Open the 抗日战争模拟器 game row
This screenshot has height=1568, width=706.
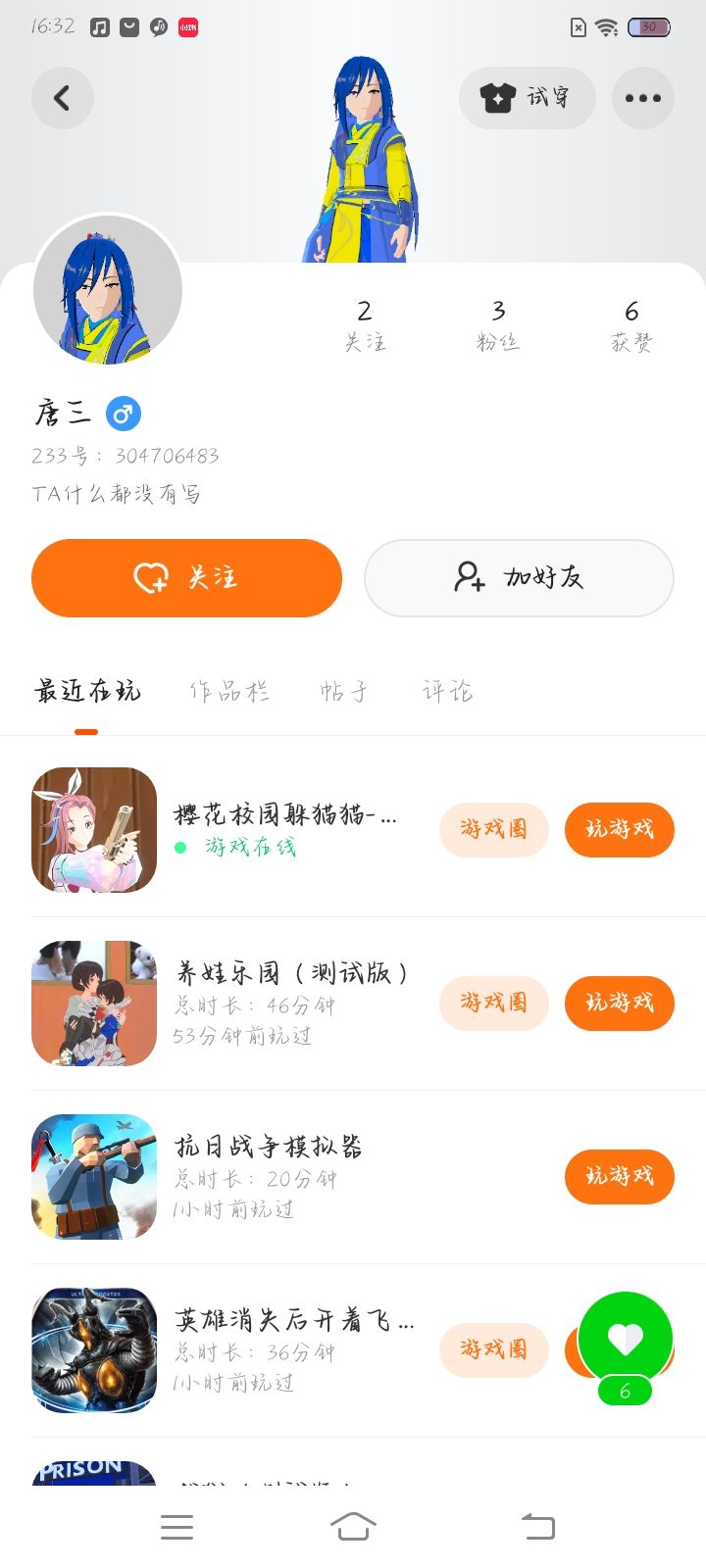pos(294,1176)
